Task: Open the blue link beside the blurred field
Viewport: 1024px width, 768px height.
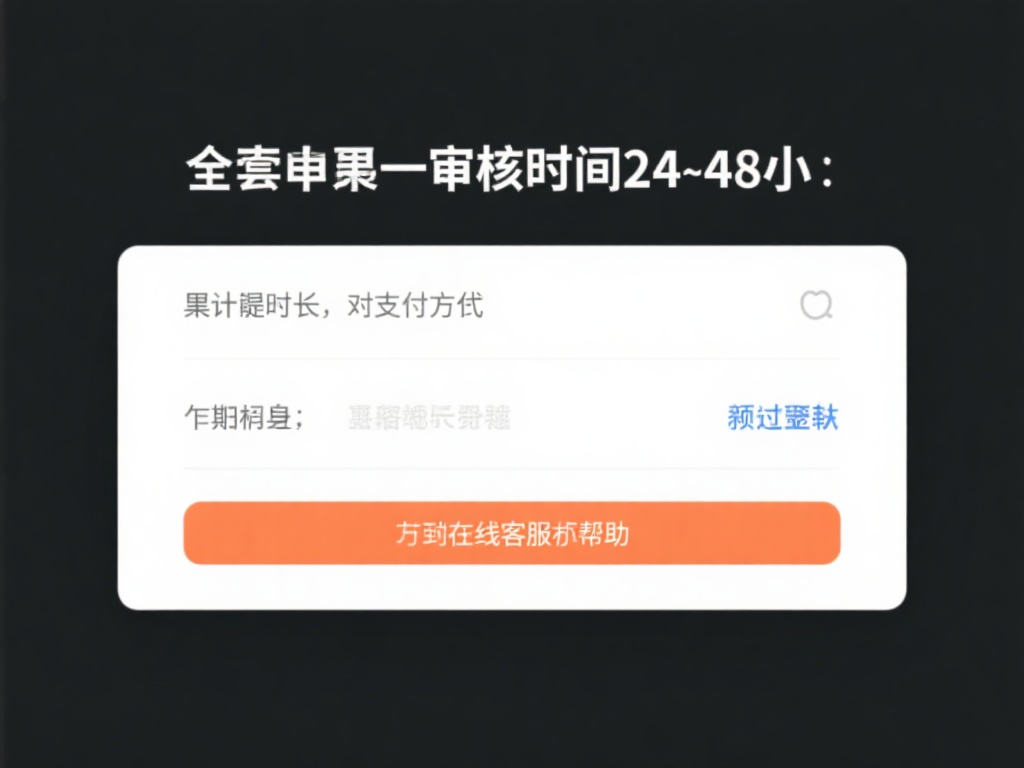Action: (782, 418)
